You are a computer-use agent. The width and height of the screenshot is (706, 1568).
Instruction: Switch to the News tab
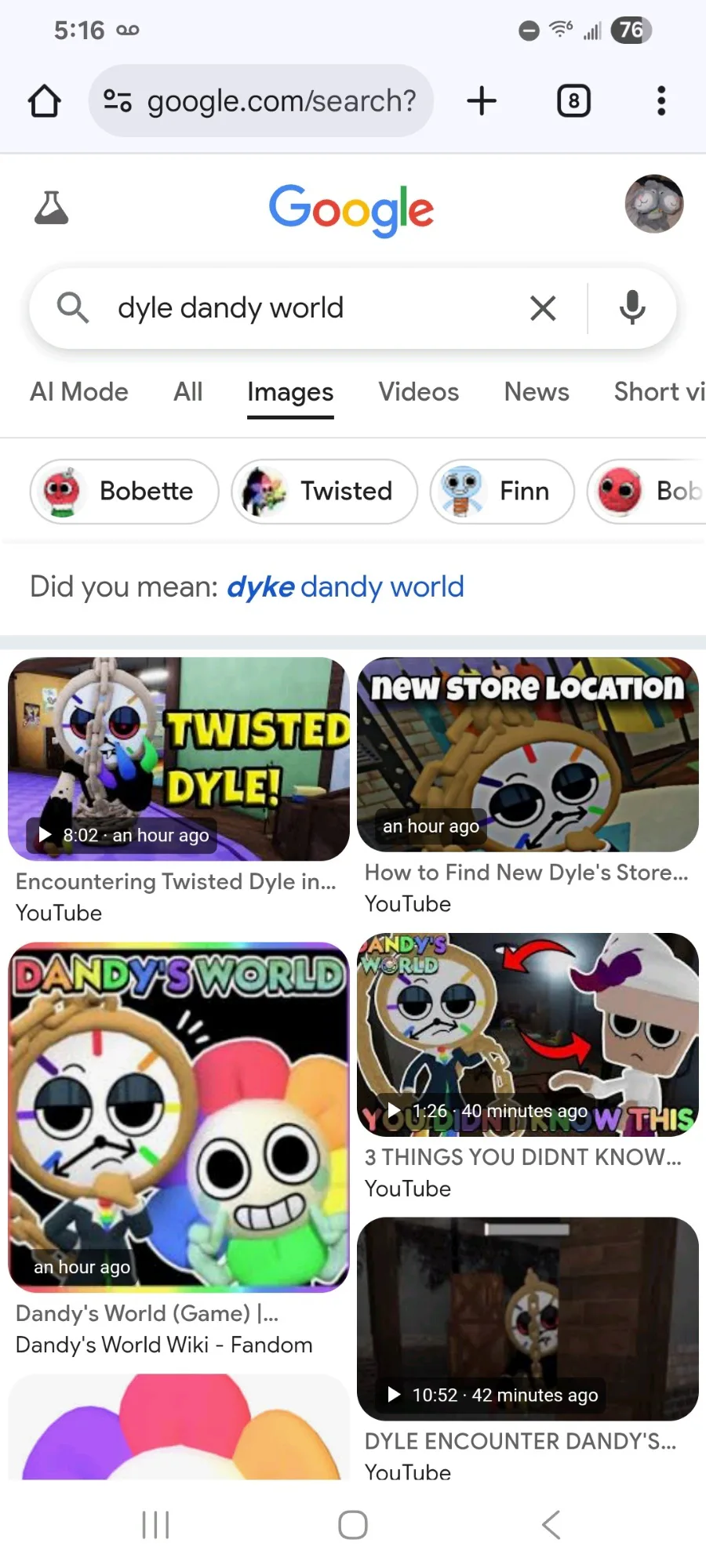[537, 392]
